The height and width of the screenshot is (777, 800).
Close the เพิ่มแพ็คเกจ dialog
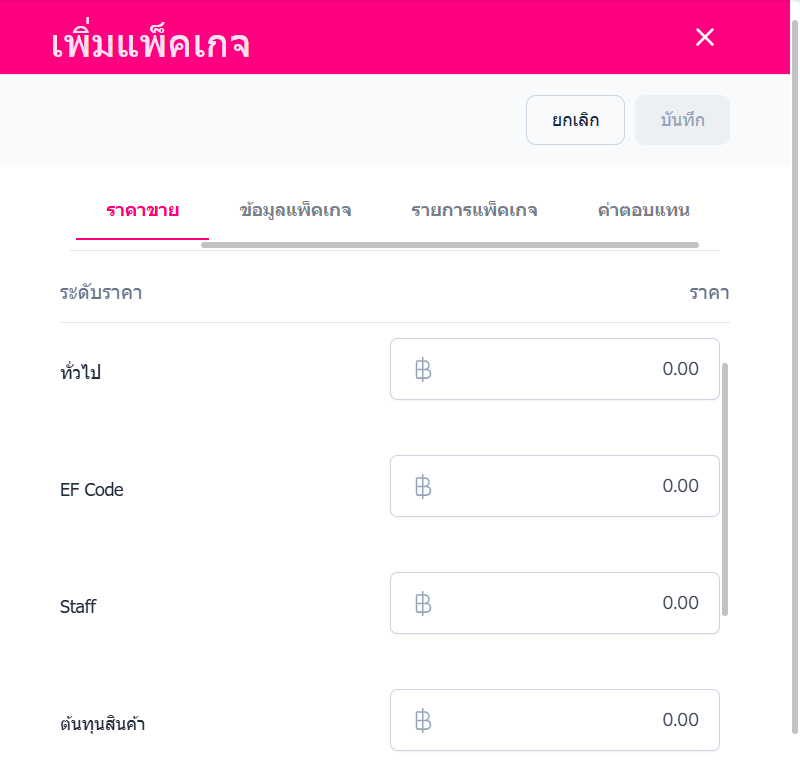pyautogui.click(x=705, y=37)
